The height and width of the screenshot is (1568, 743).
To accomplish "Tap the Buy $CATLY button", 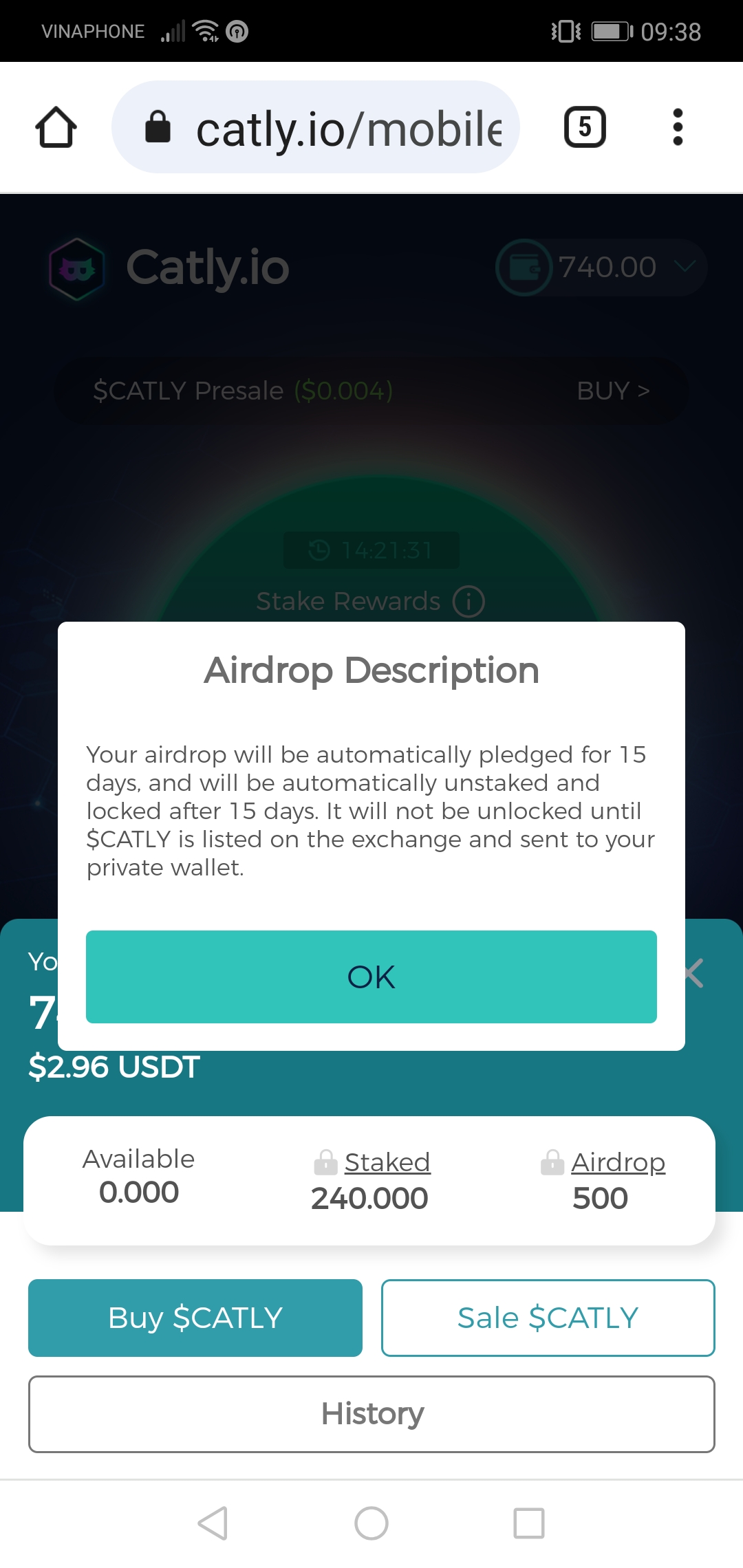I will (195, 1318).
